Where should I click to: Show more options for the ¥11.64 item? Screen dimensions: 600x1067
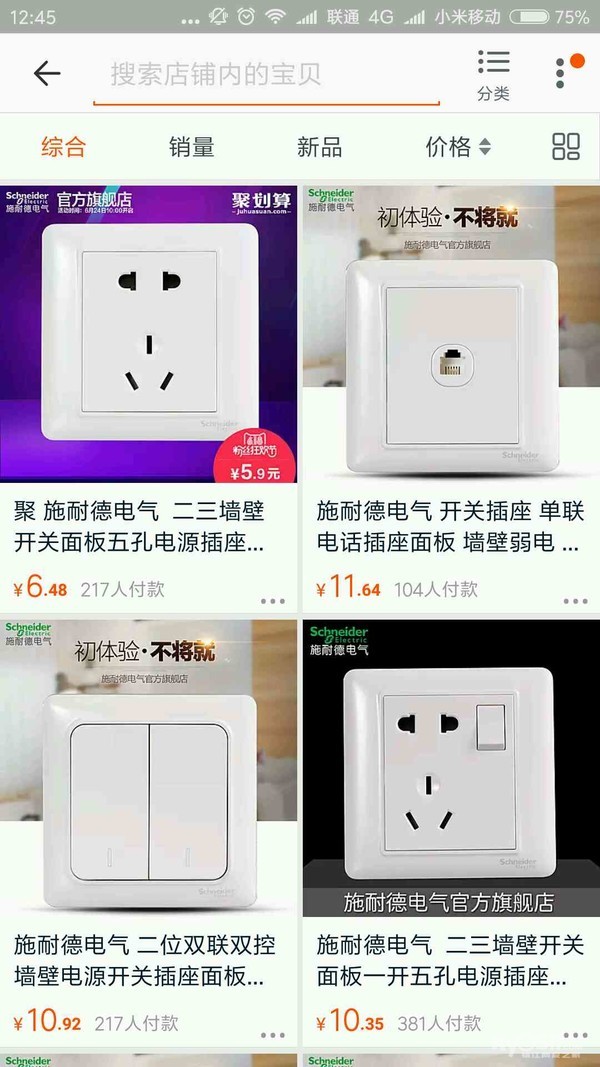click(x=575, y=601)
